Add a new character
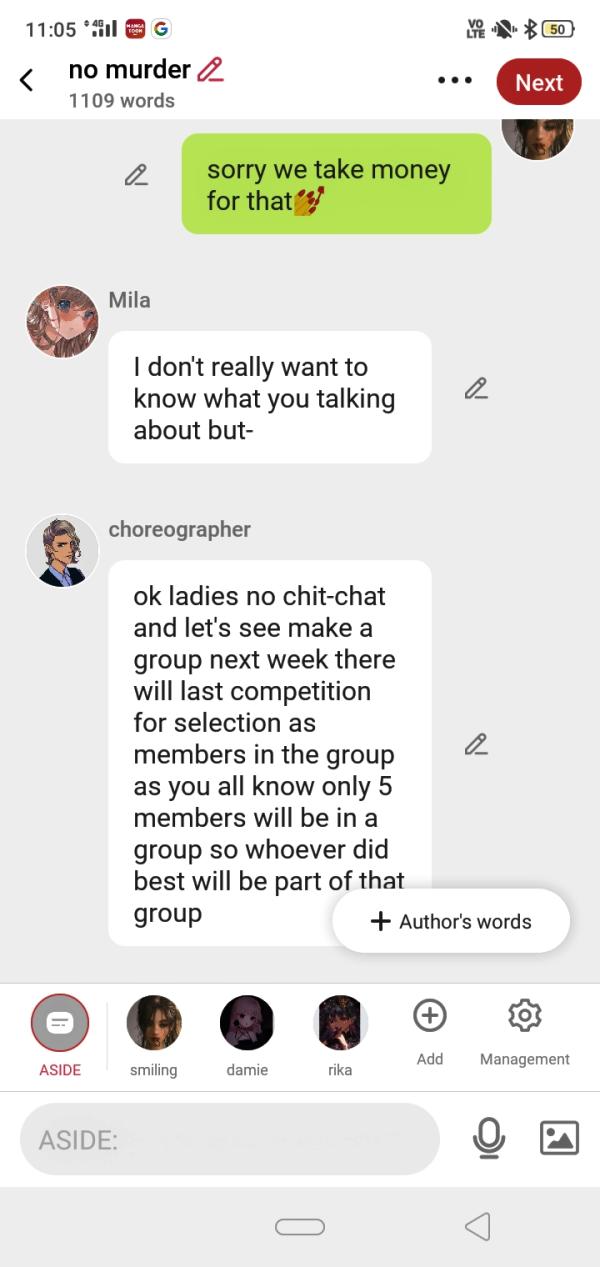This screenshot has width=600, height=1267. 429,1017
